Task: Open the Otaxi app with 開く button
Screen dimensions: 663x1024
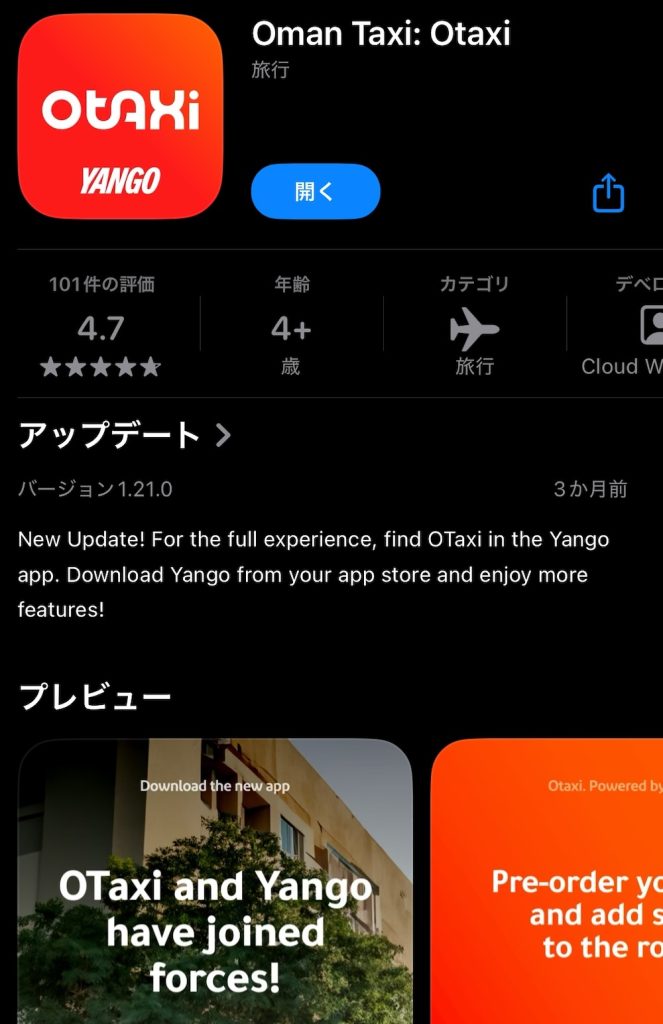Action: tap(315, 192)
